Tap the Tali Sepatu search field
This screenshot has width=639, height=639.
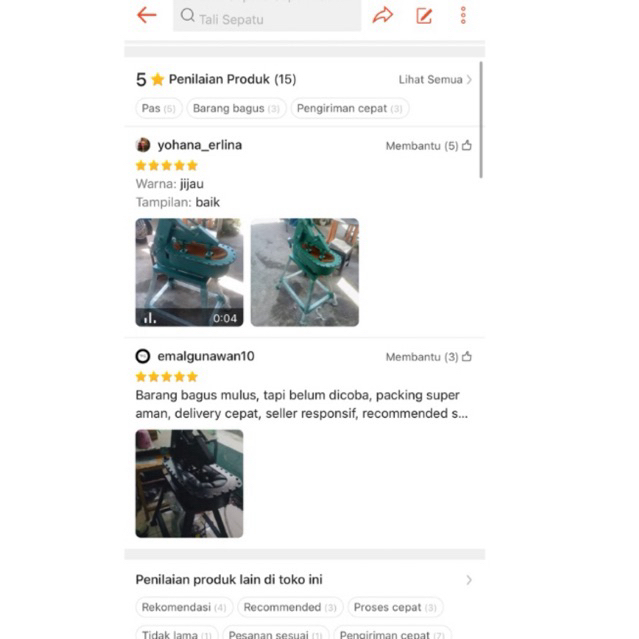267,16
